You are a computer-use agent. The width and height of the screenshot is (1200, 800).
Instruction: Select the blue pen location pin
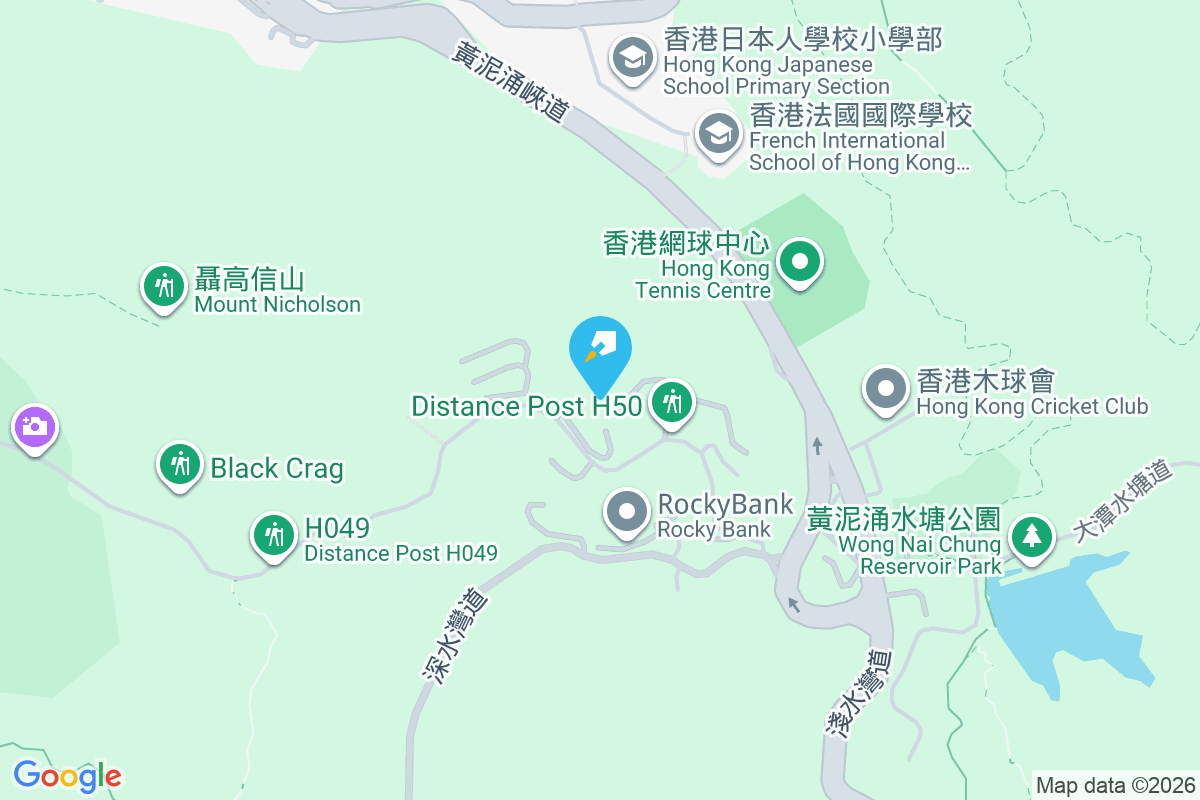600,350
